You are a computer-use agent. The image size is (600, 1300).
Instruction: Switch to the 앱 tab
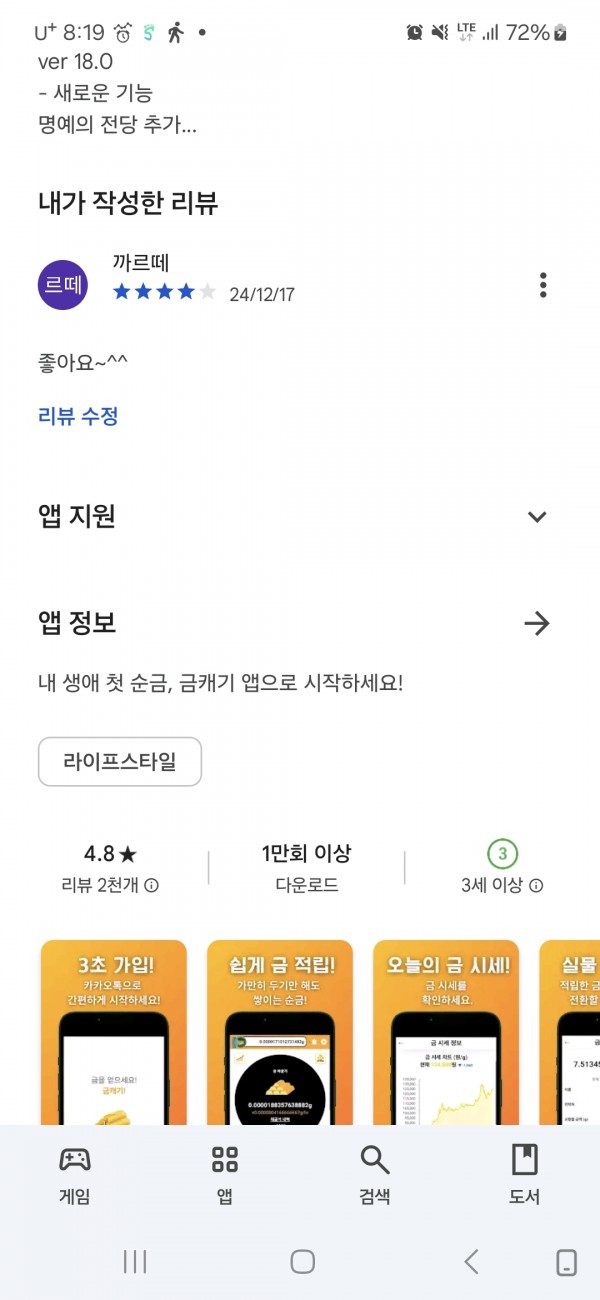tap(225, 1174)
